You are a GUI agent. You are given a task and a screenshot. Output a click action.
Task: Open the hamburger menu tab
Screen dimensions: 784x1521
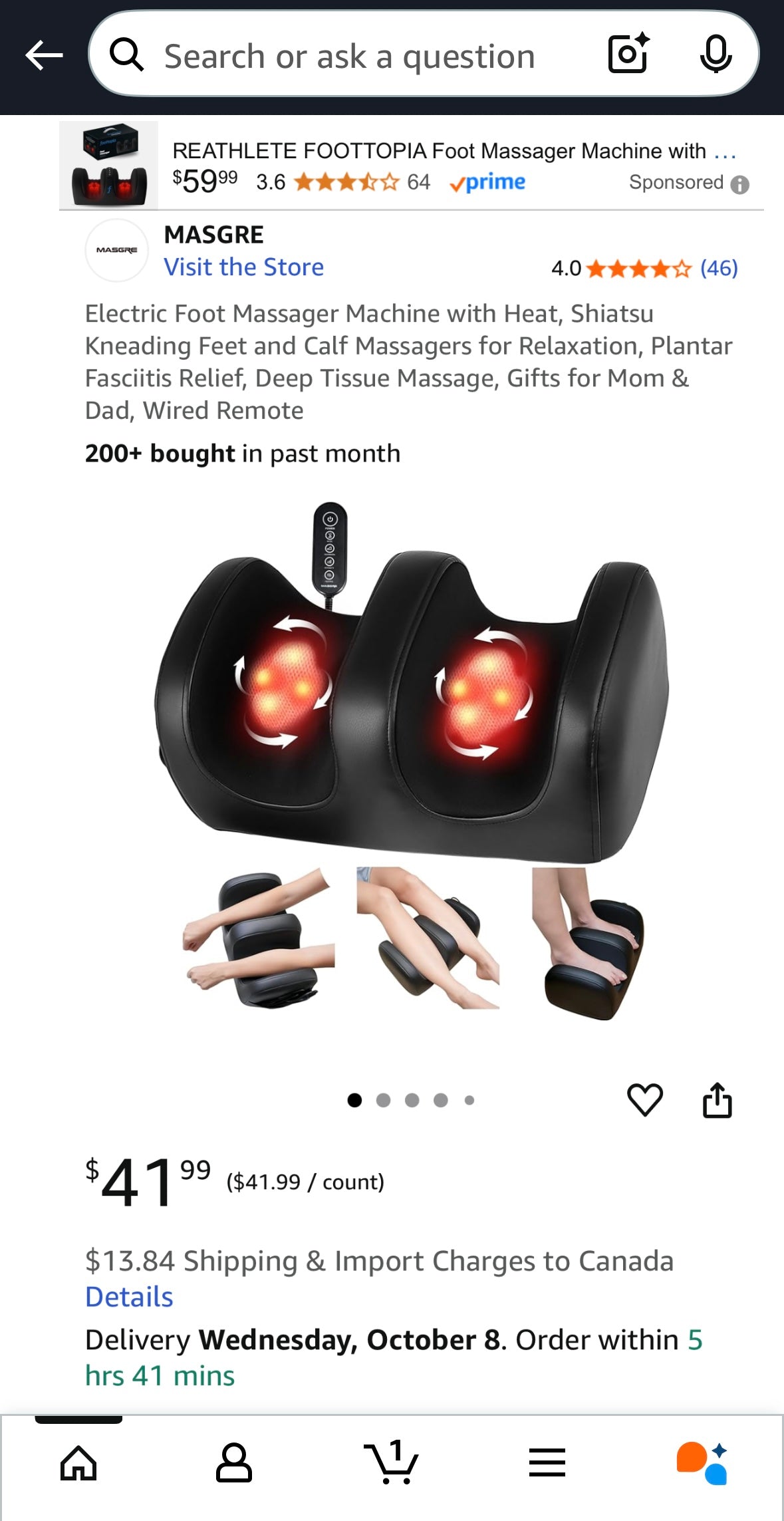[x=547, y=1463]
